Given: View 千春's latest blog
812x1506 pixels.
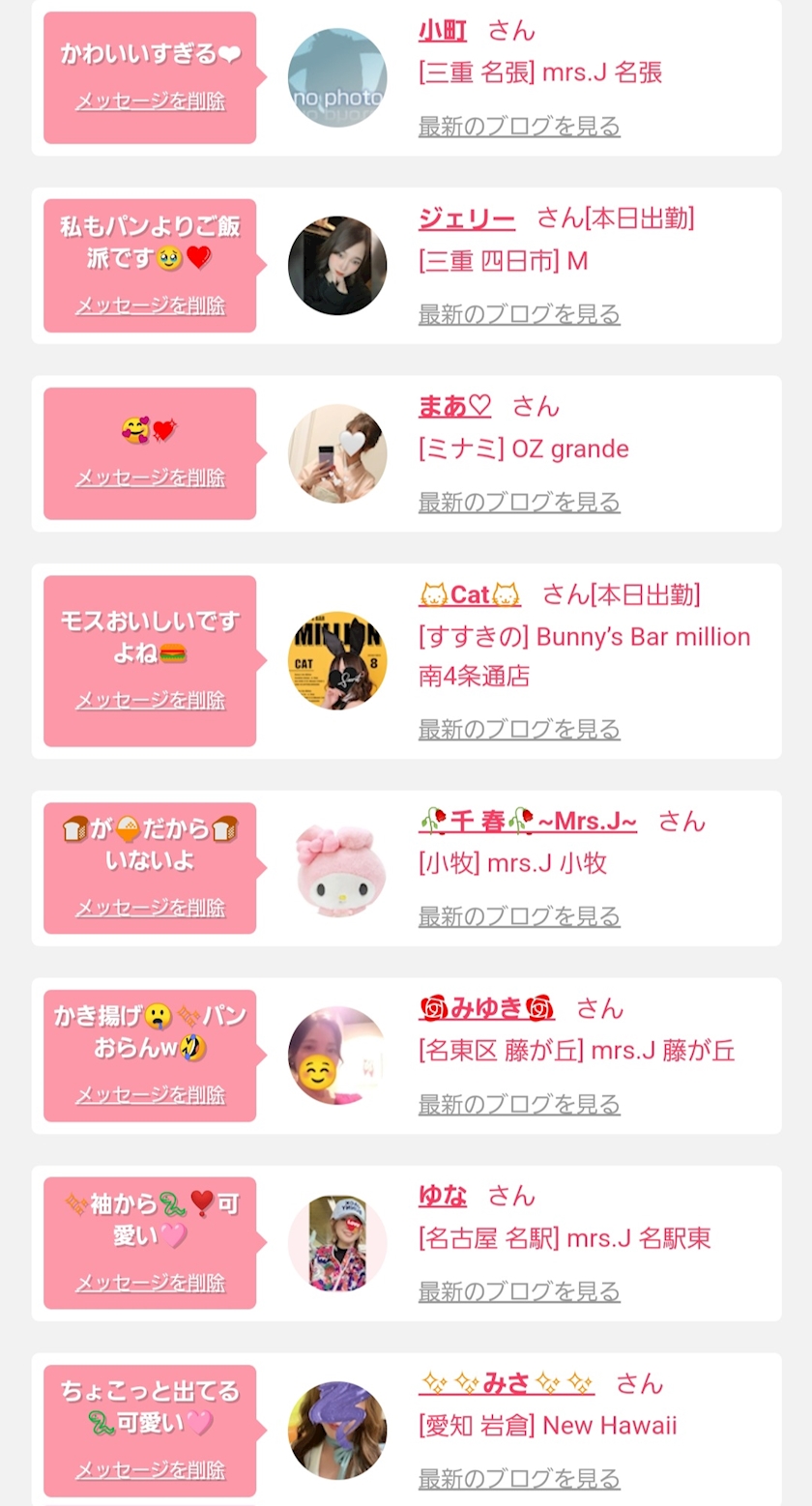Looking at the screenshot, I should [x=519, y=916].
